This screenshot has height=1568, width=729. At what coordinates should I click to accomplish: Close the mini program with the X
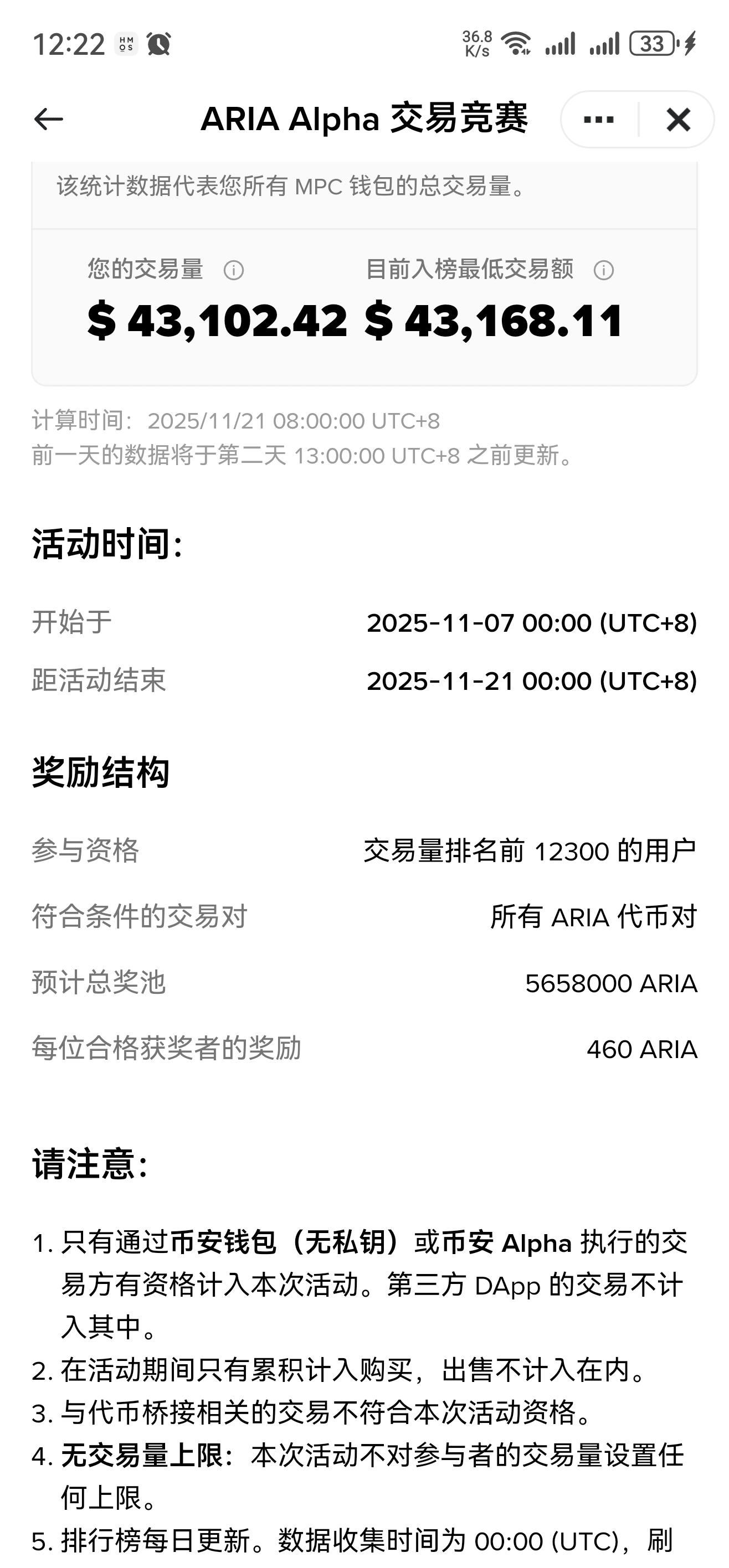(x=678, y=119)
